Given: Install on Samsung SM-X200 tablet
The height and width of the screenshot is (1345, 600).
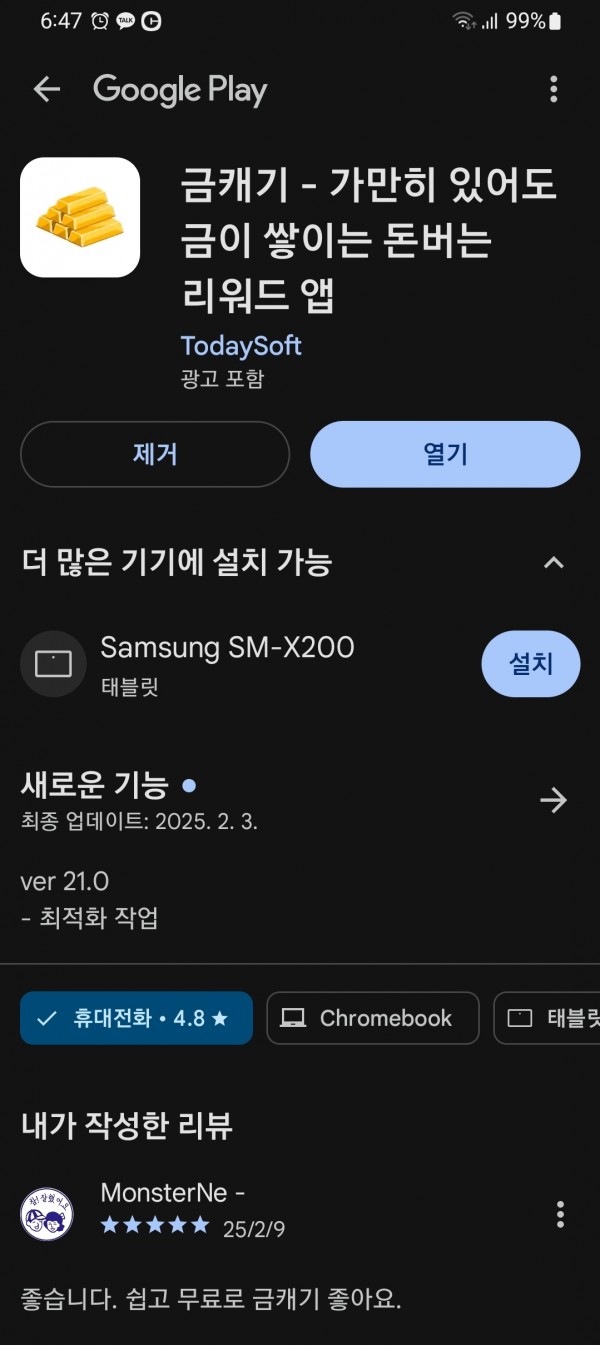Looking at the screenshot, I should pyautogui.click(x=531, y=663).
